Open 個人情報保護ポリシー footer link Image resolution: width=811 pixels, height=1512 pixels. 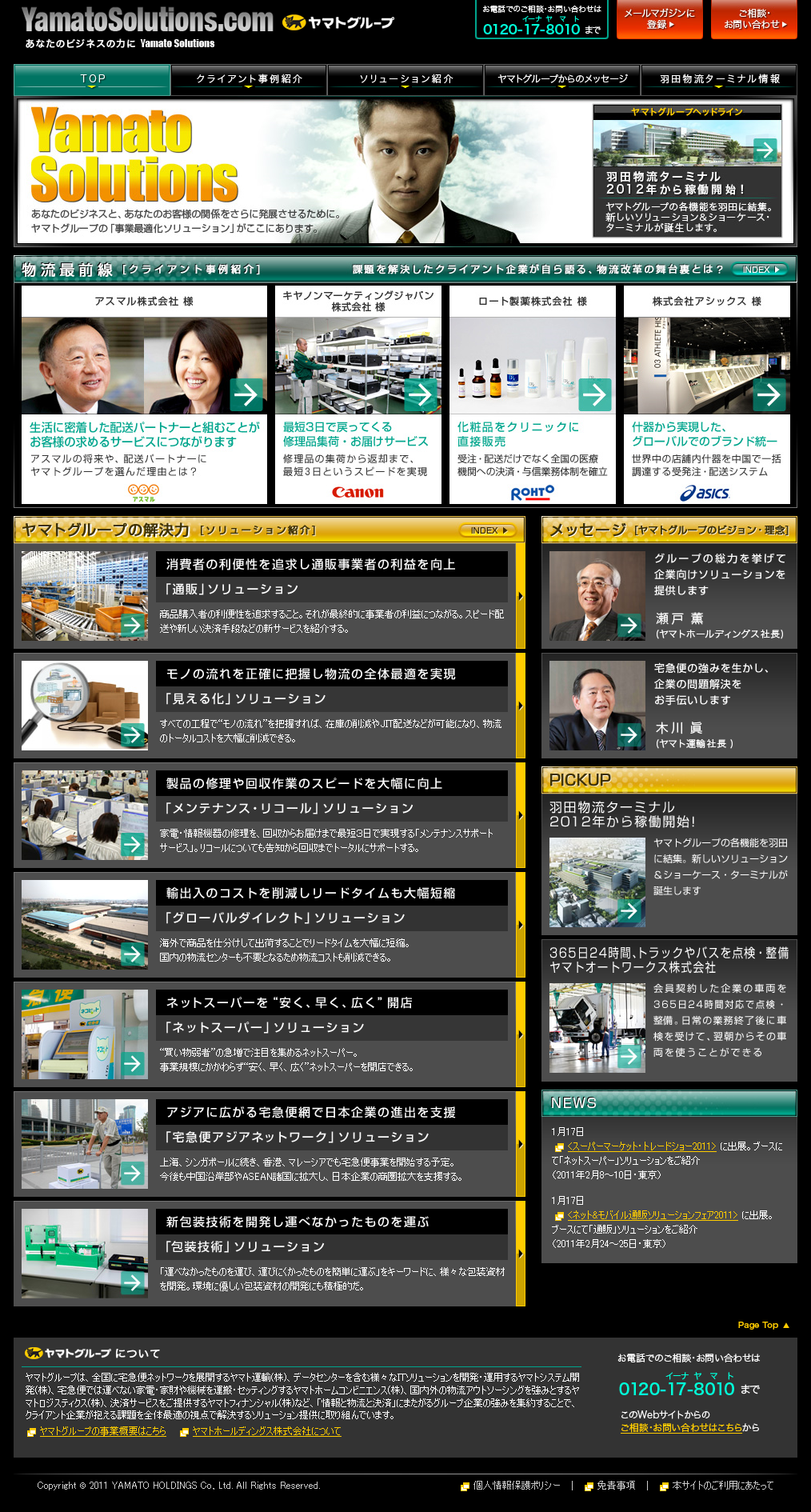517,1486
